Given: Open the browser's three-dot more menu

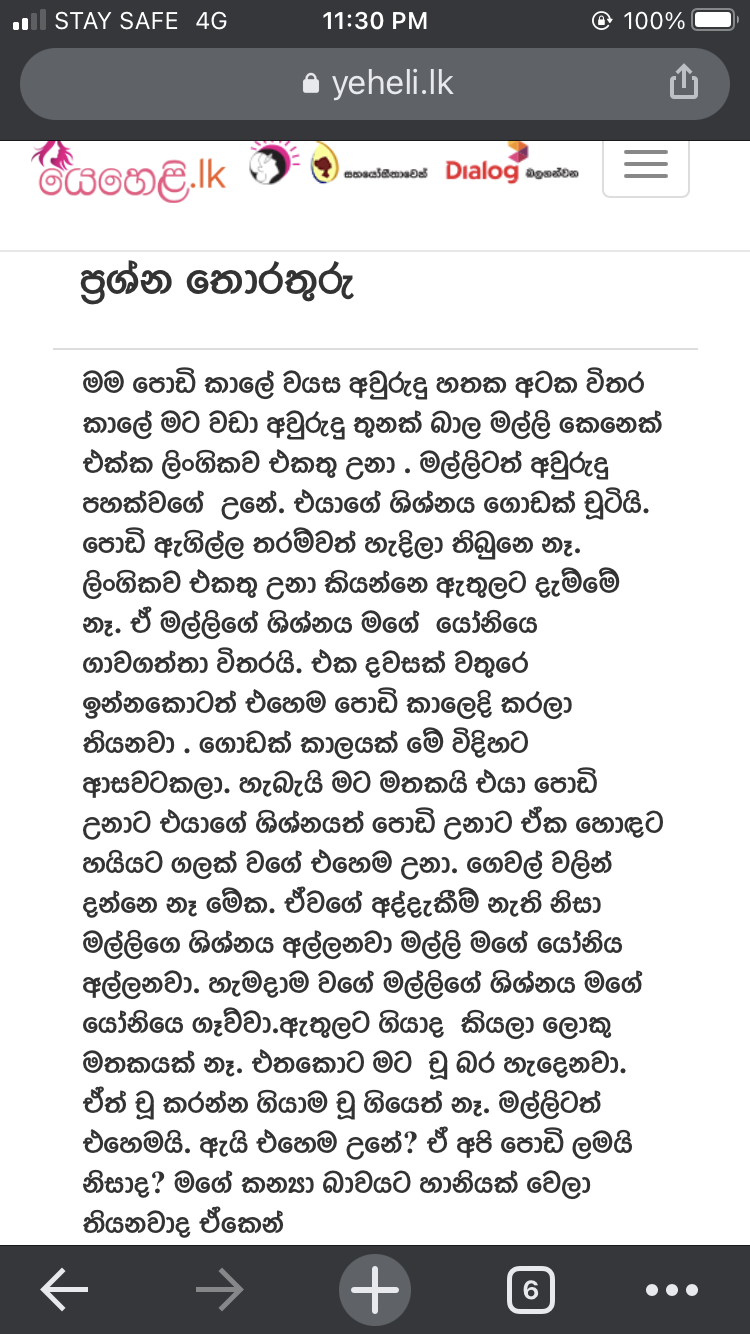Looking at the screenshot, I should (672, 1291).
